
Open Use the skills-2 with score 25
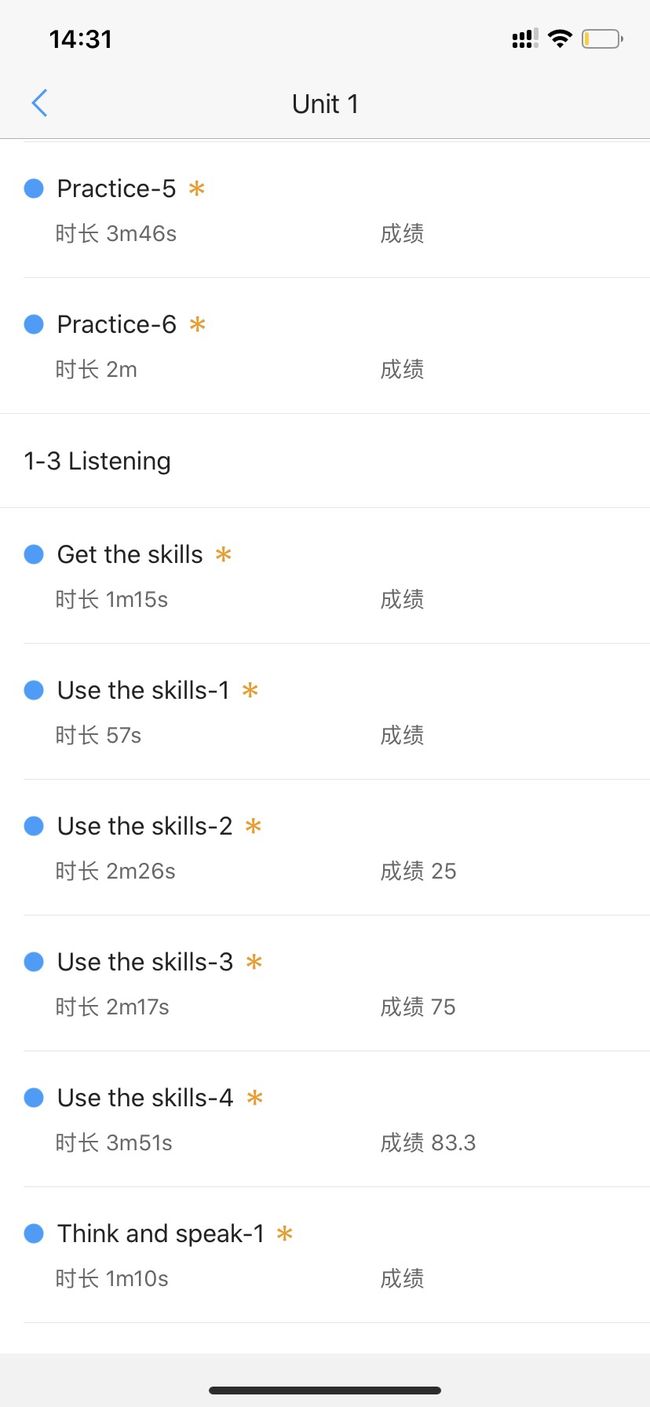[x=325, y=848]
